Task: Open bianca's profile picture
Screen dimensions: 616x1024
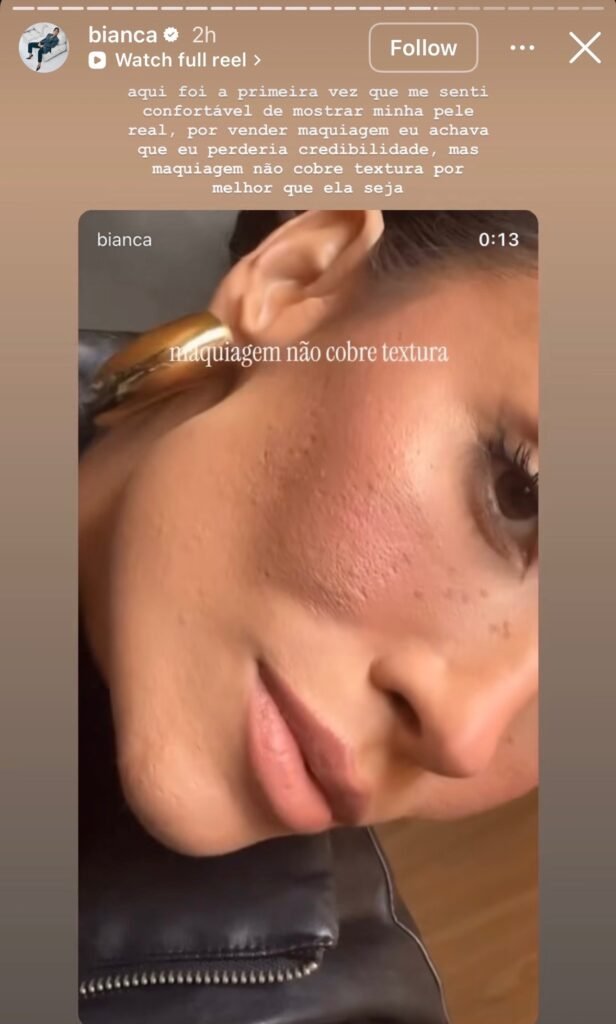Action: coord(44,48)
